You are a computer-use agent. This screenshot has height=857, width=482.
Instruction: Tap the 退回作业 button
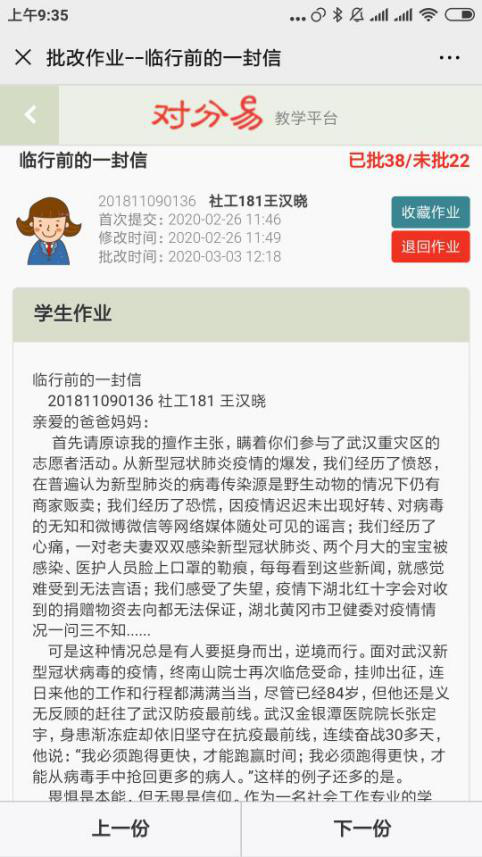point(431,246)
